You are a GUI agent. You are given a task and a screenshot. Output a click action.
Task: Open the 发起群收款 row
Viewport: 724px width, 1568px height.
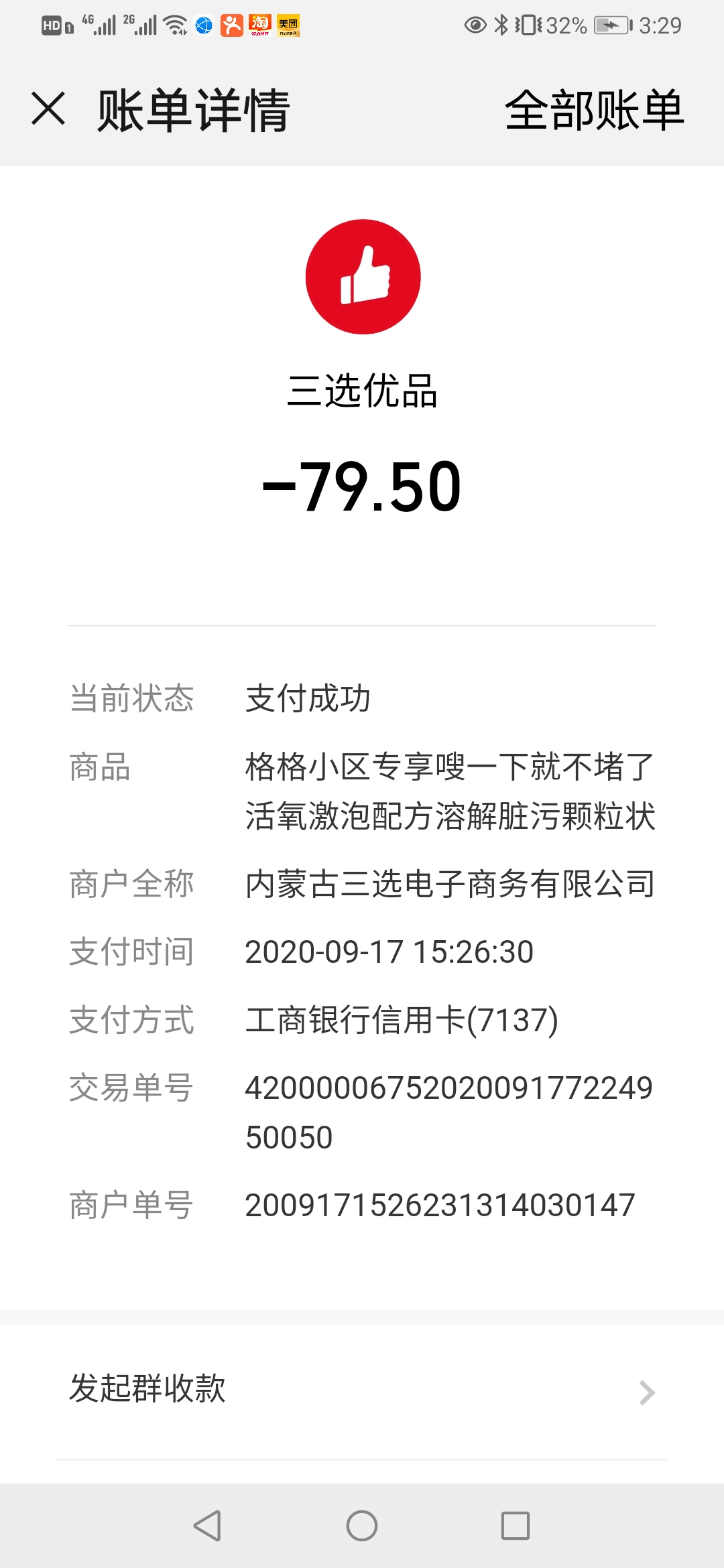[362, 1388]
